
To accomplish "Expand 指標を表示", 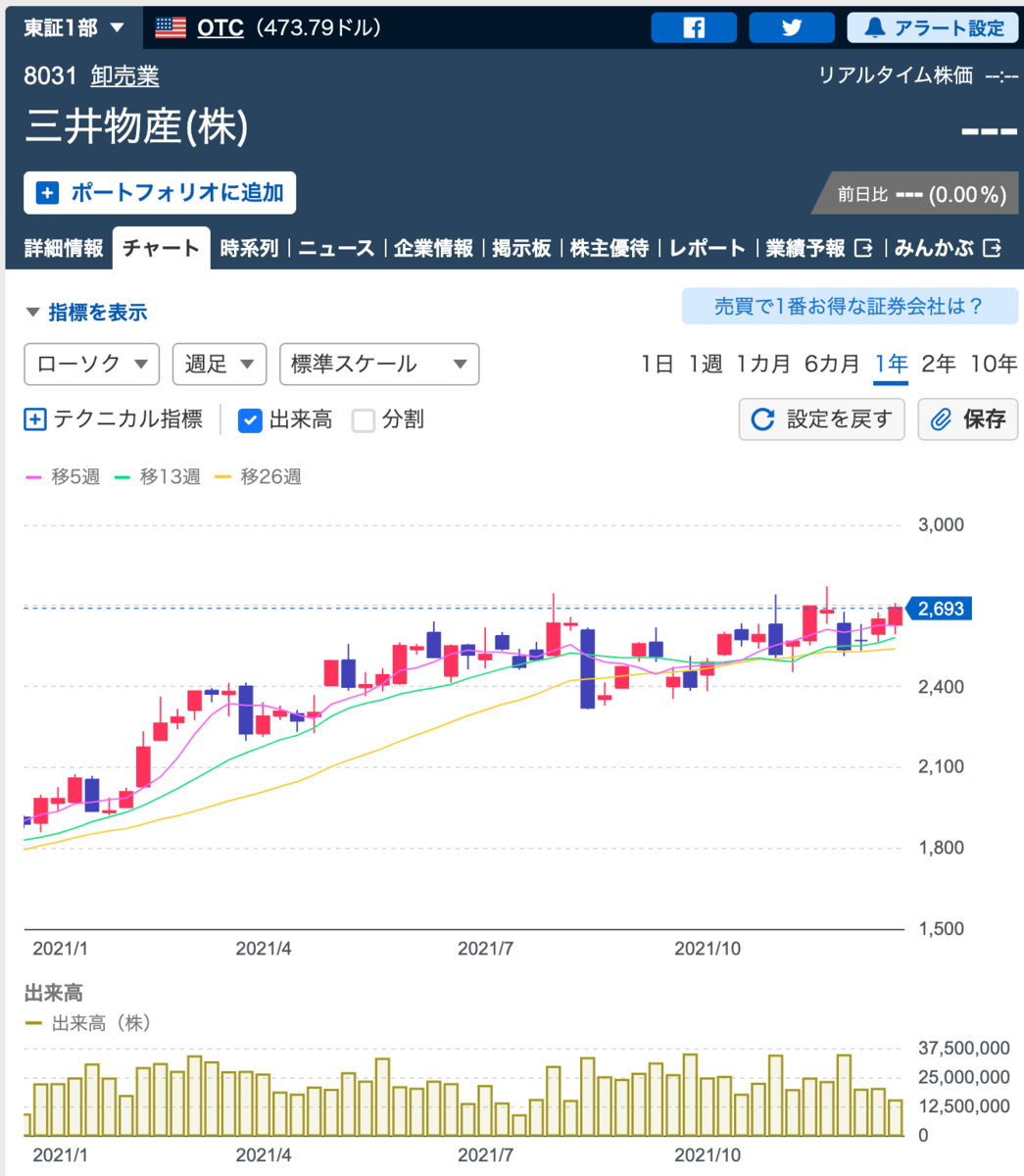I will 86,313.
